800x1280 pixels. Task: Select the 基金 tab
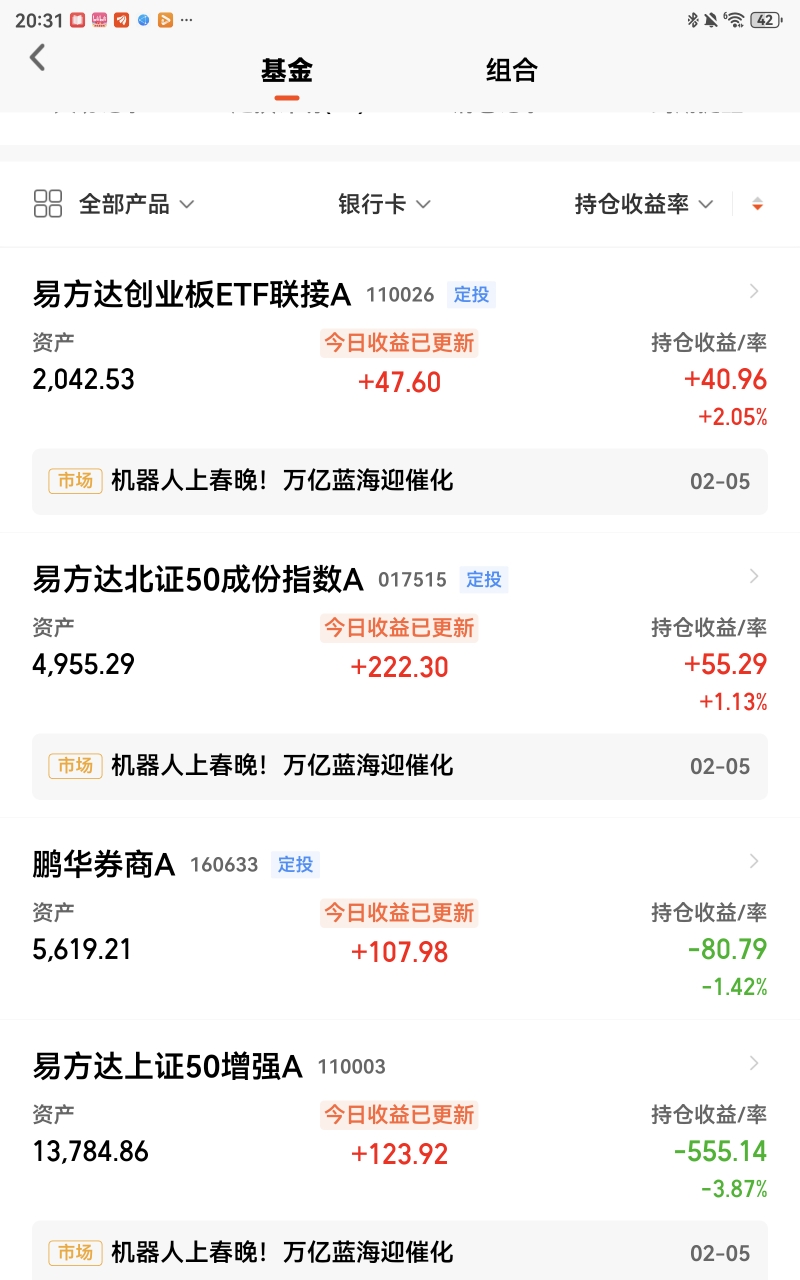point(287,70)
